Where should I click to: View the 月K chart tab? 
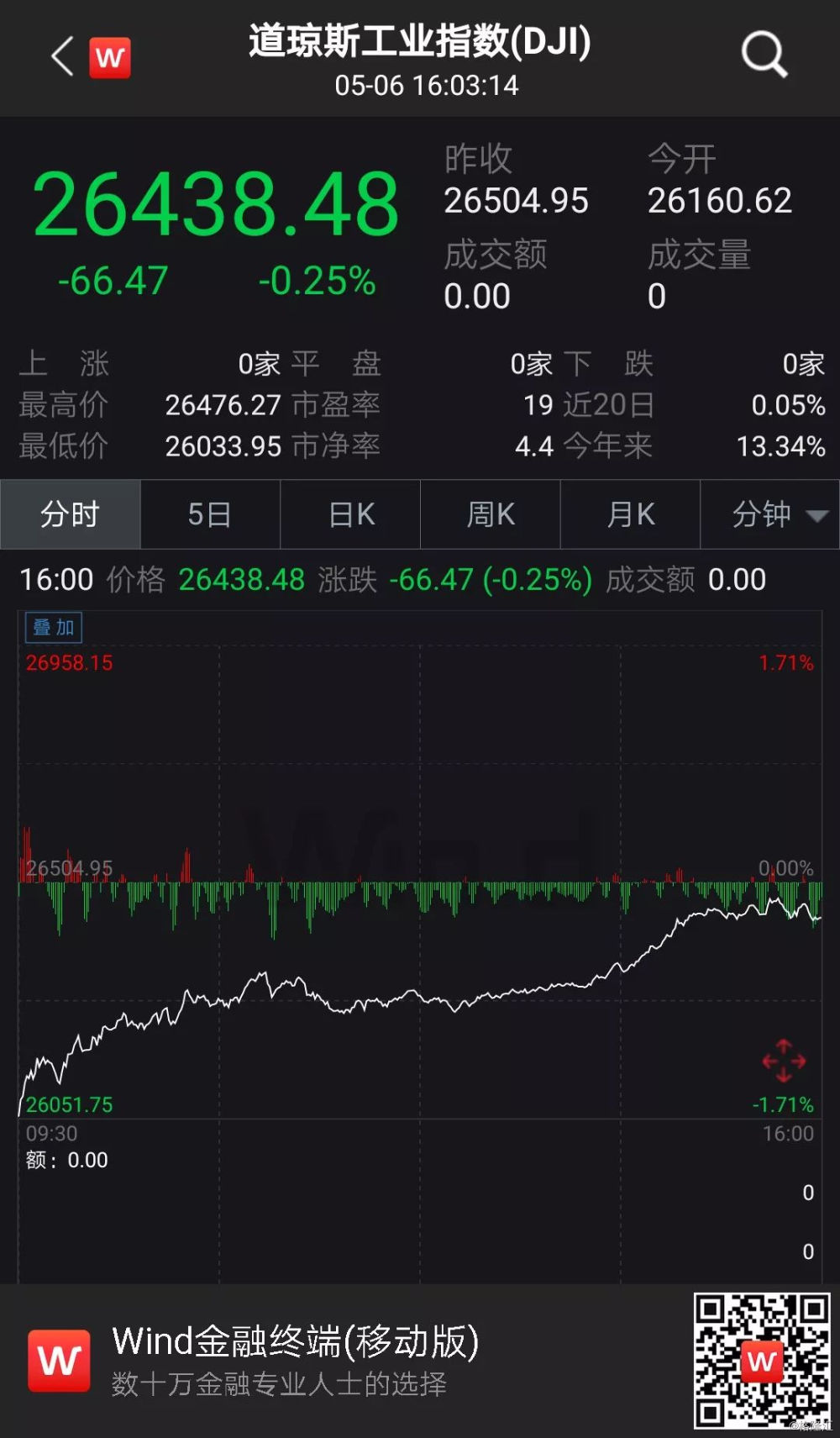[630, 514]
